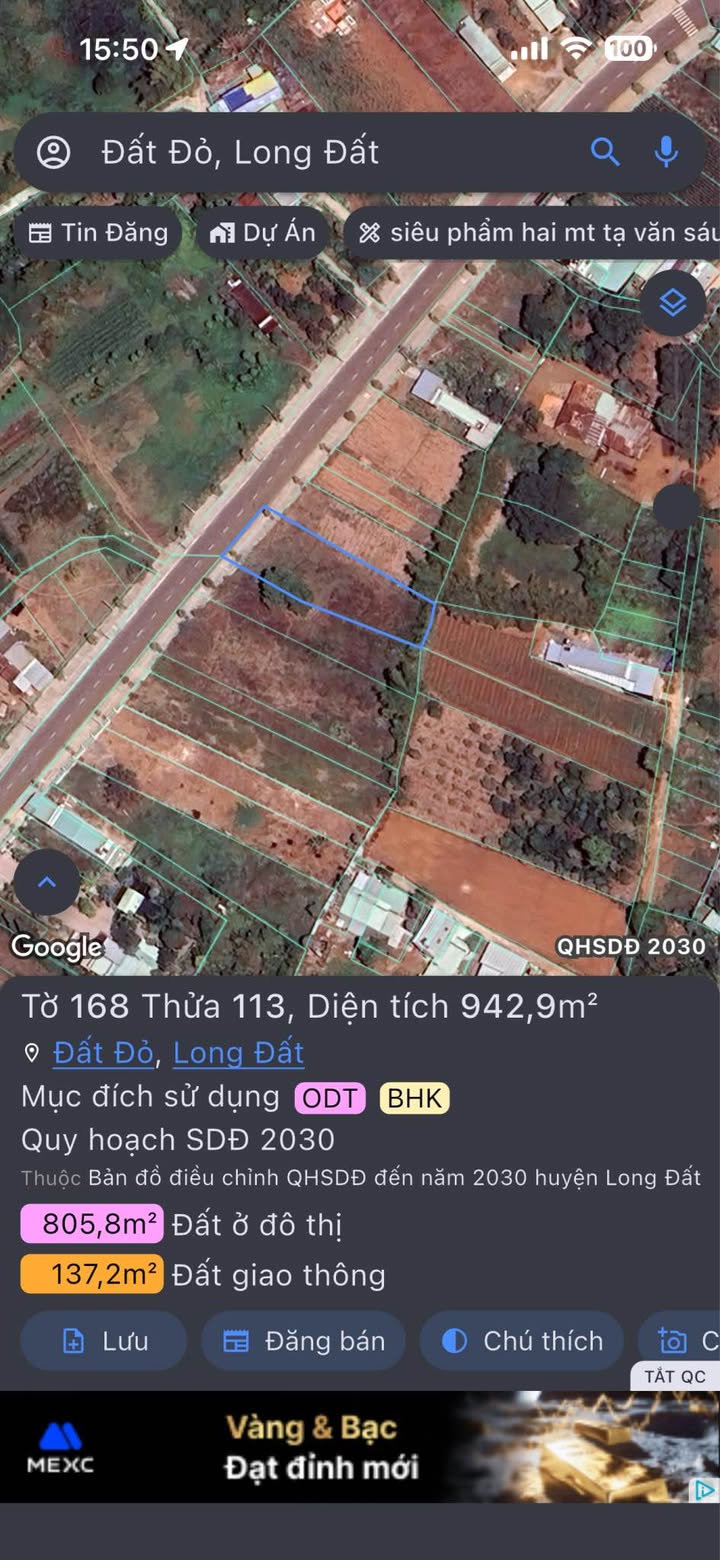Show the Chú thích legend
720x1560 pixels.
tap(521, 1341)
